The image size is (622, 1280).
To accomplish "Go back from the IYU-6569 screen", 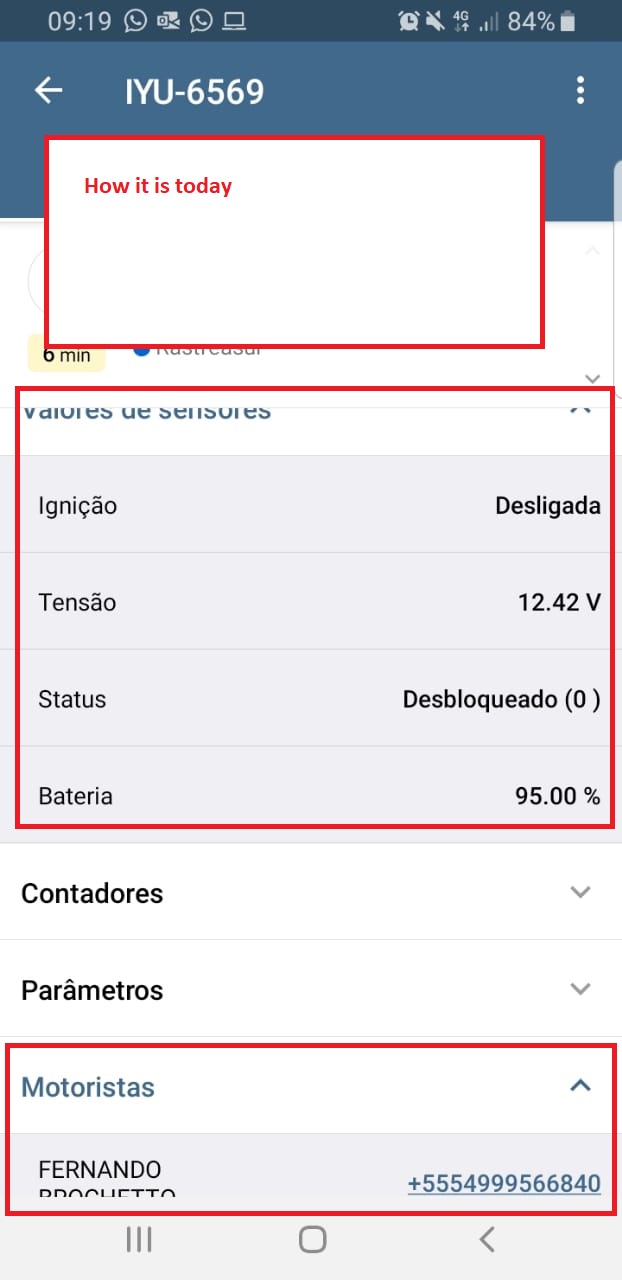I will (x=48, y=91).
